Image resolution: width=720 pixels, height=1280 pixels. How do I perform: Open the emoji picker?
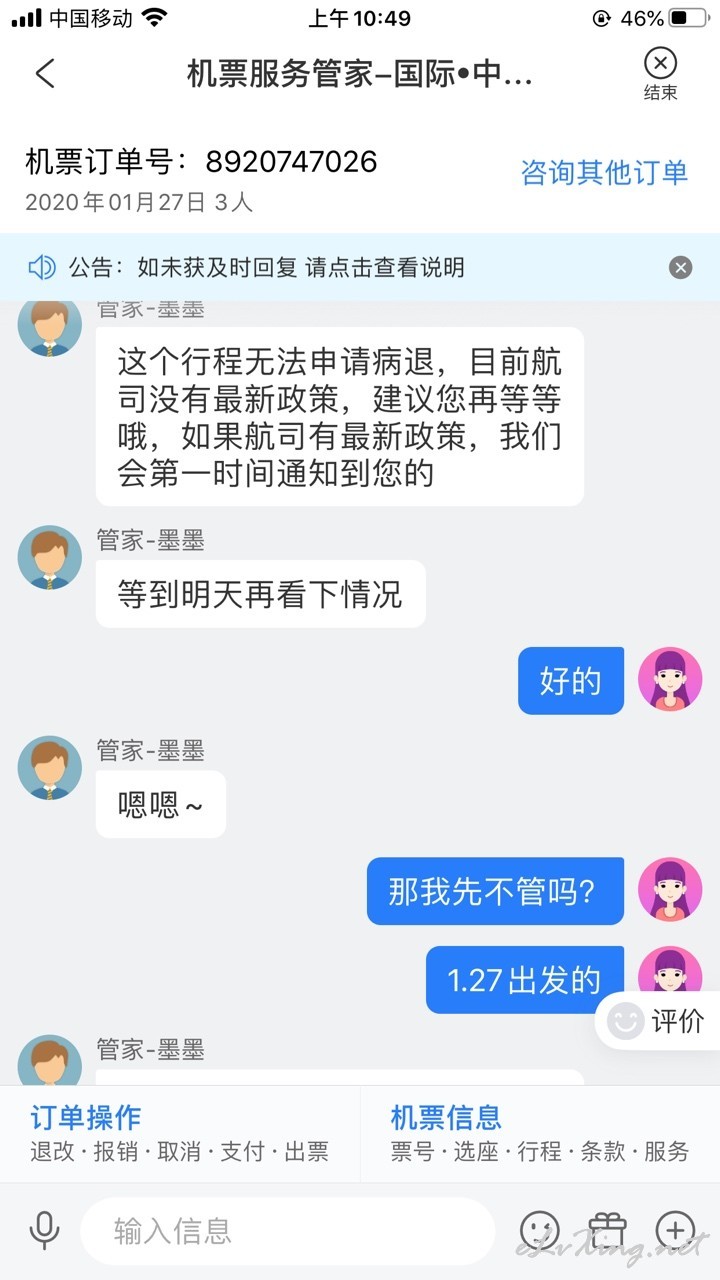[540, 1231]
